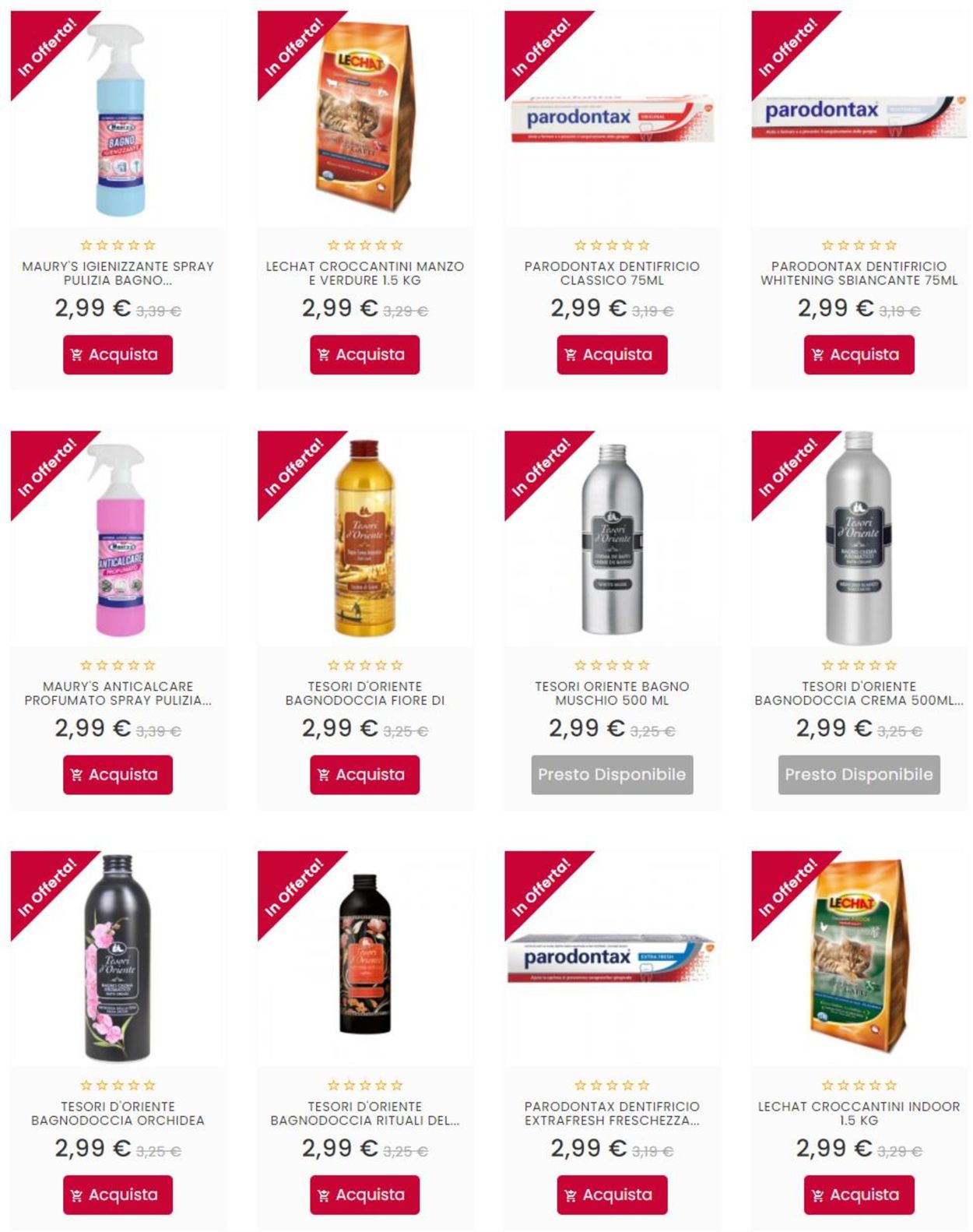Tap Acquista for Parodontax Whitening Sbiancante
Image resolution: width=973 pixels, height=1232 pixels.
tap(859, 354)
